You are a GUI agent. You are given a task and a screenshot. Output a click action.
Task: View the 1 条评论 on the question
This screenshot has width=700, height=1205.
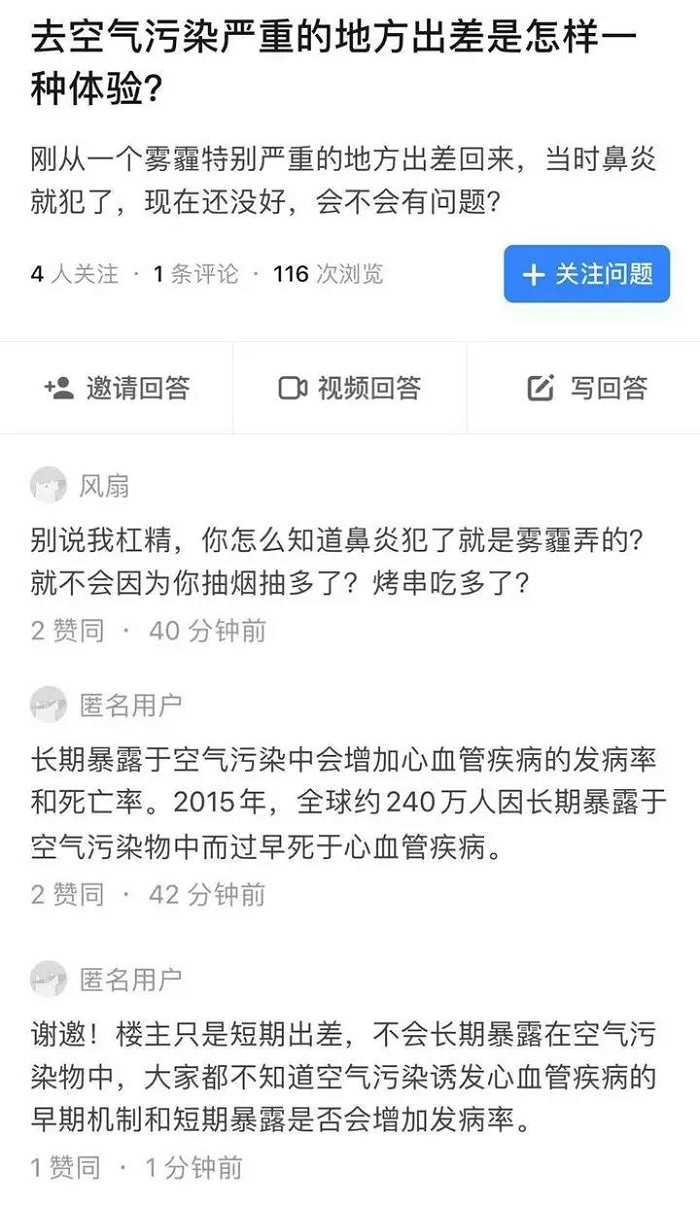point(195,273)
